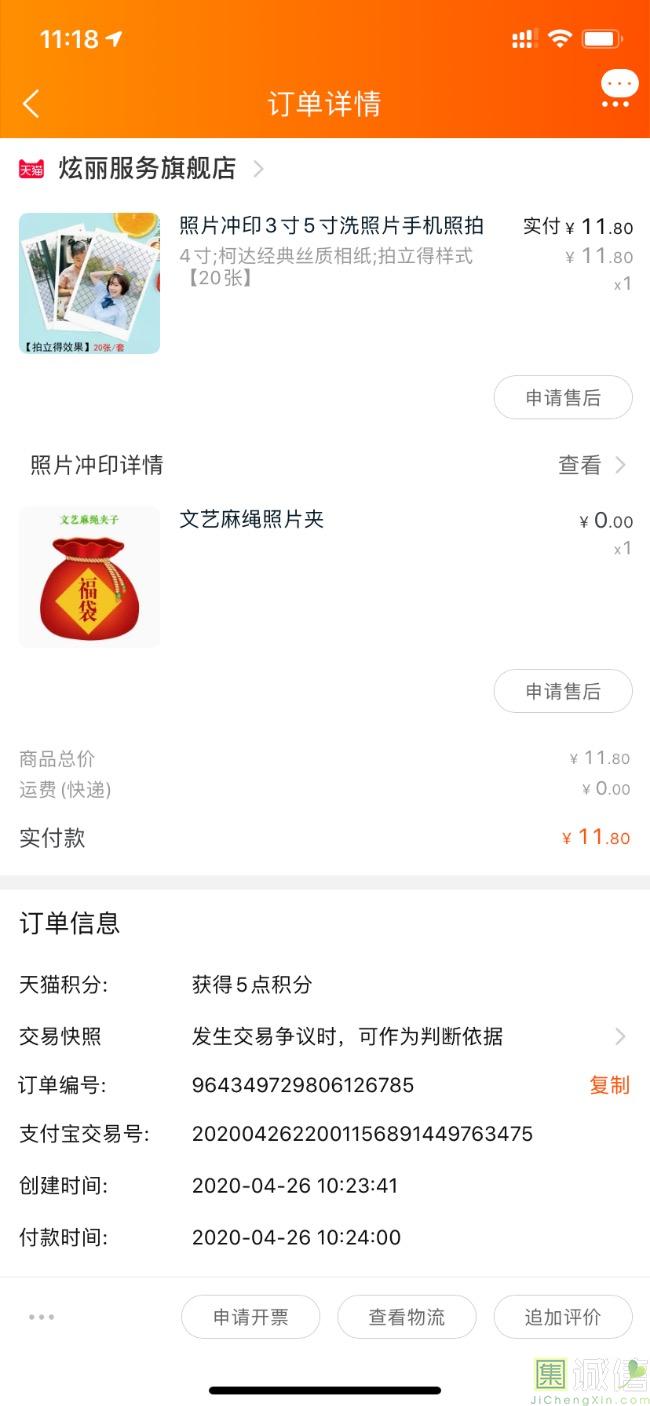Open the 炫丽服务旗舰店 store page

tap(147, 169)
